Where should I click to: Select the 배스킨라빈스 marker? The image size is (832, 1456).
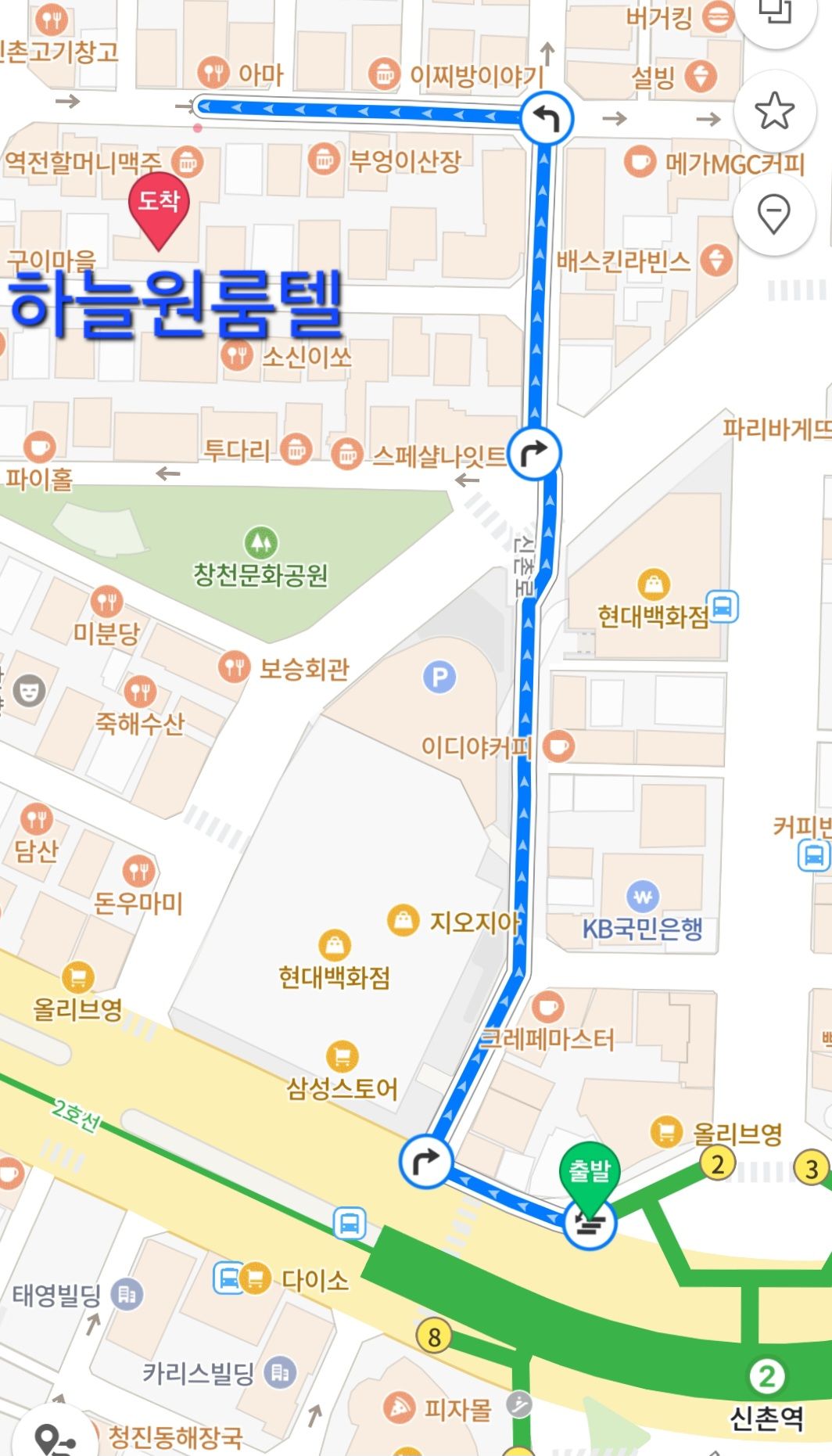pyautogui.click(x=715, y=261)
